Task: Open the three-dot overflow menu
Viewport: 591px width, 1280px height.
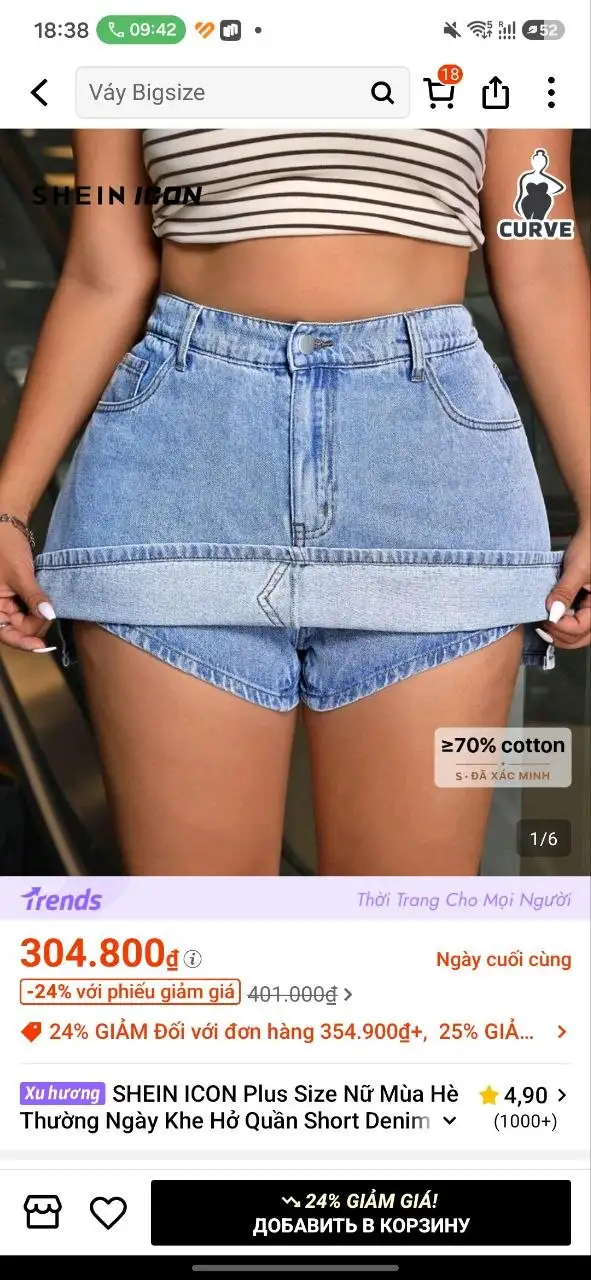Action: tap(551, 93)
